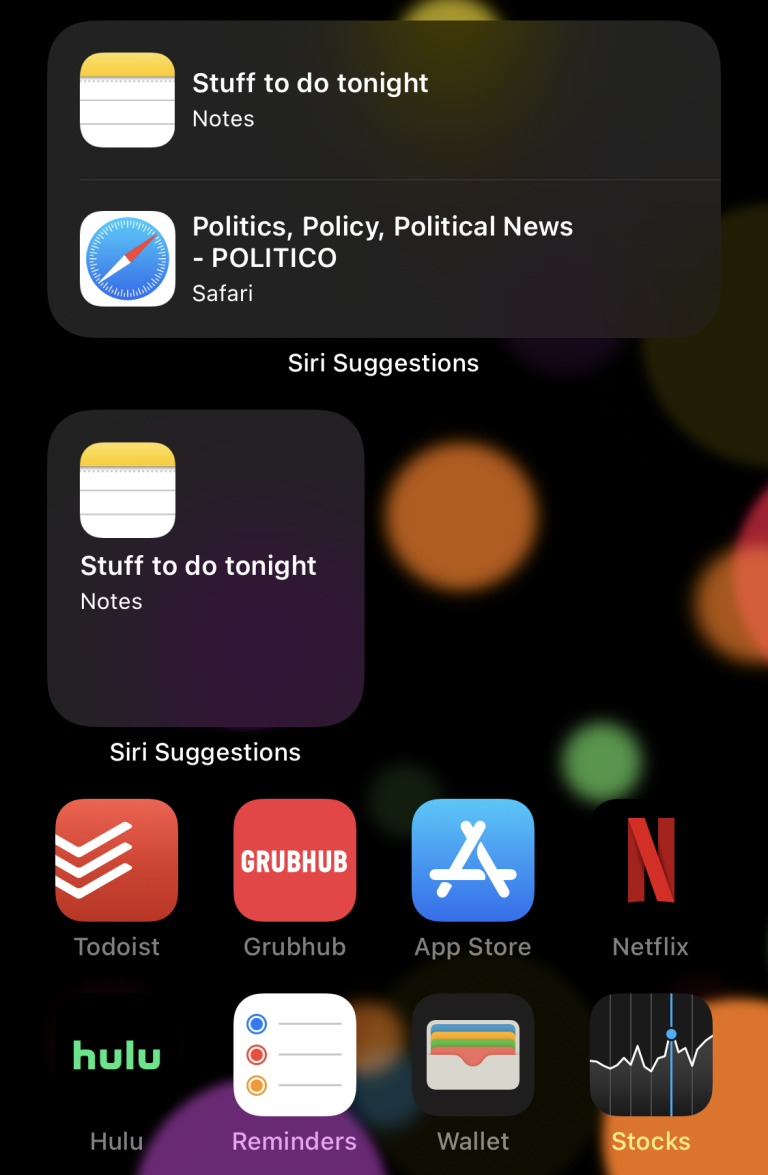The image size is (768, 1175).
Task: Tap the 'Stocks' label below its icon
Action: (x=650, y=1140)
